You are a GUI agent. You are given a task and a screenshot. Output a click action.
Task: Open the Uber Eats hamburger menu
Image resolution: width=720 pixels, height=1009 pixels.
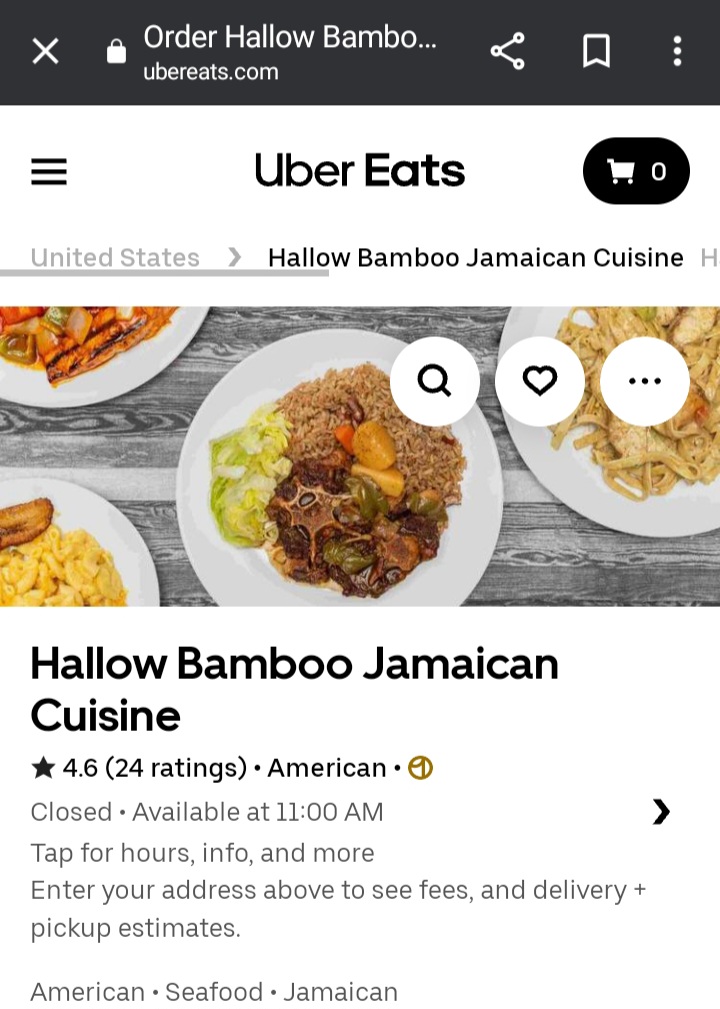tap(48, 172)
